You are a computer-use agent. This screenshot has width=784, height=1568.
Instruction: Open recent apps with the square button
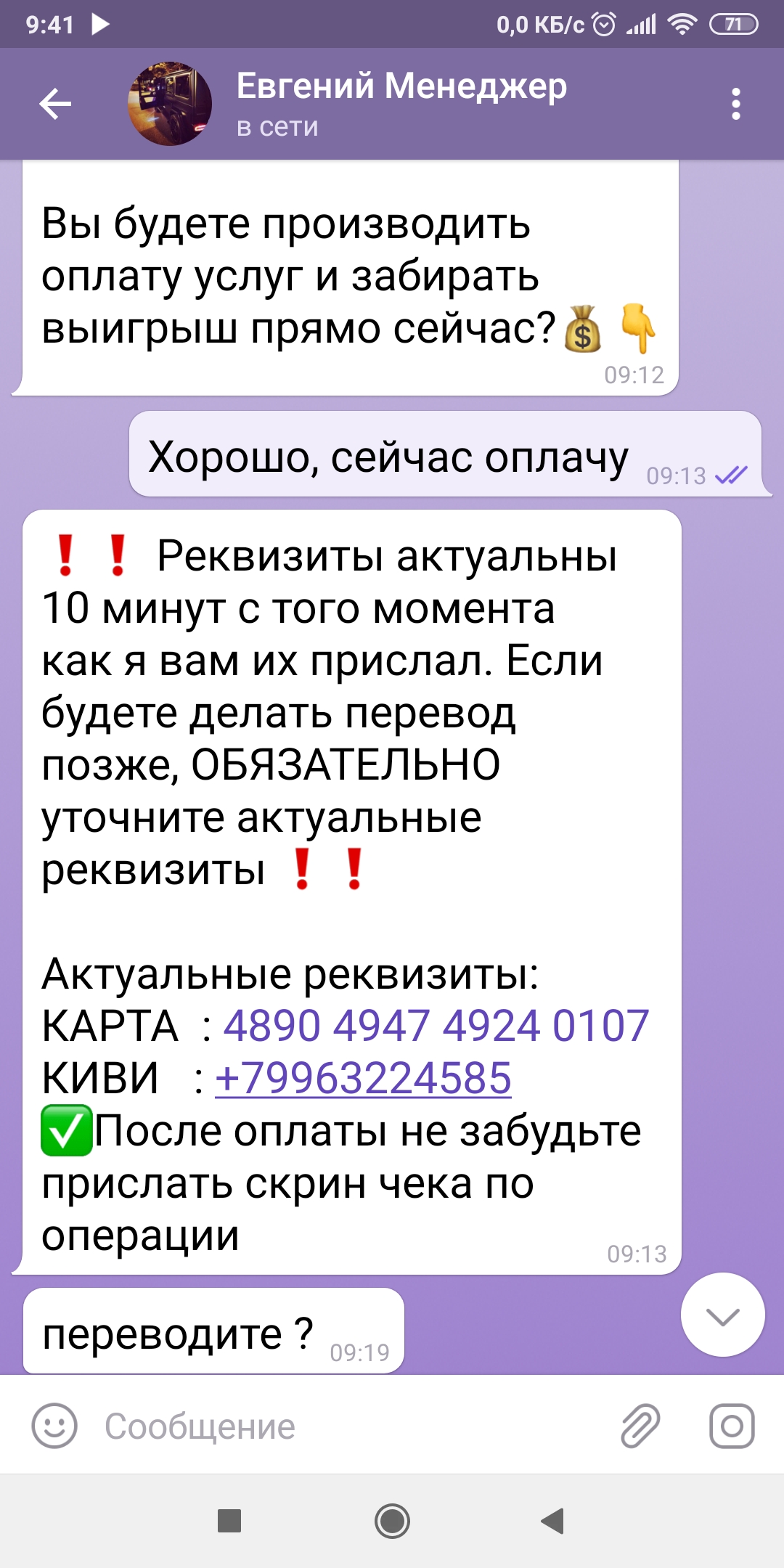229,1521
